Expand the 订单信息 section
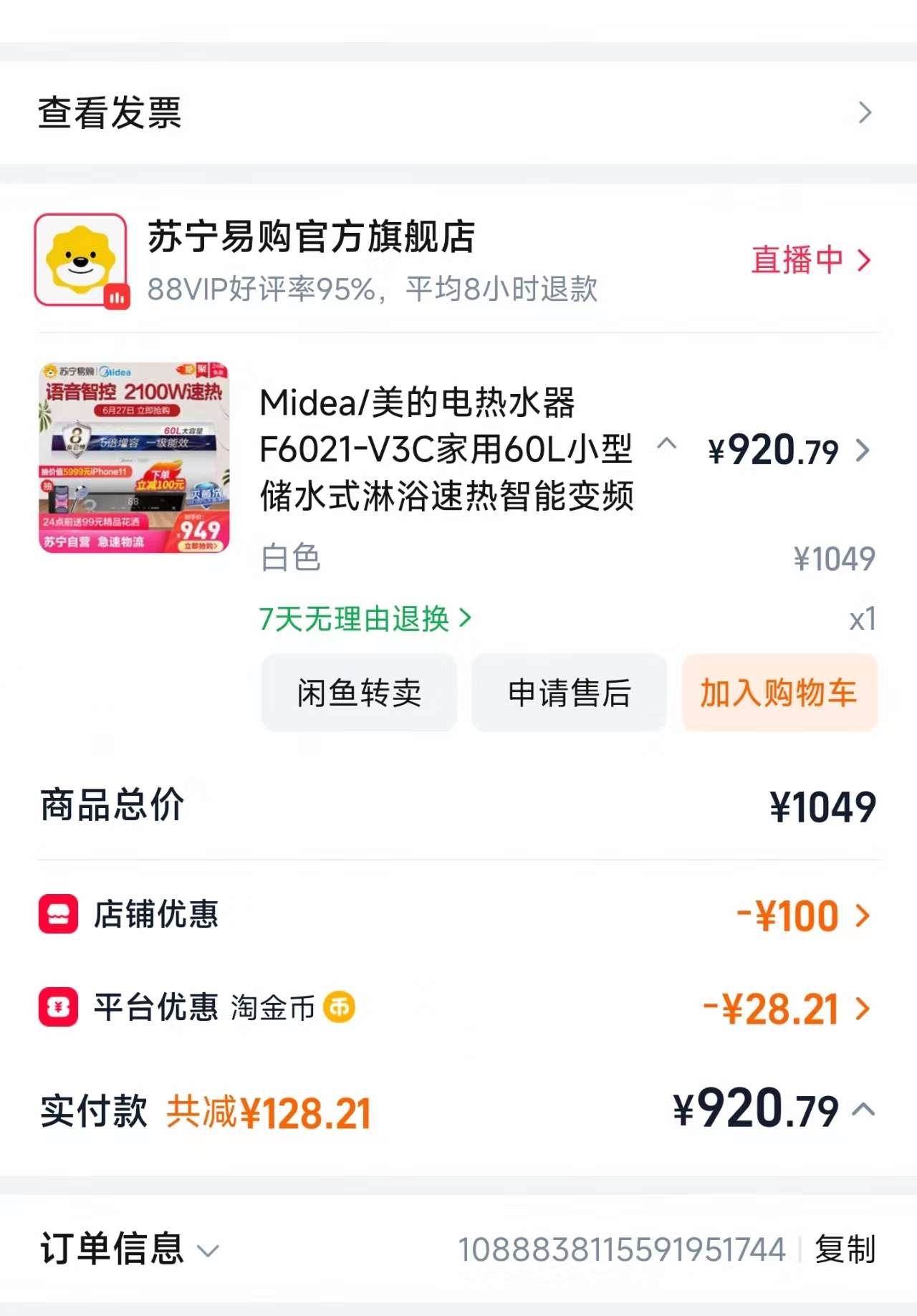The image size is (917, 1316). (130, 1249)
